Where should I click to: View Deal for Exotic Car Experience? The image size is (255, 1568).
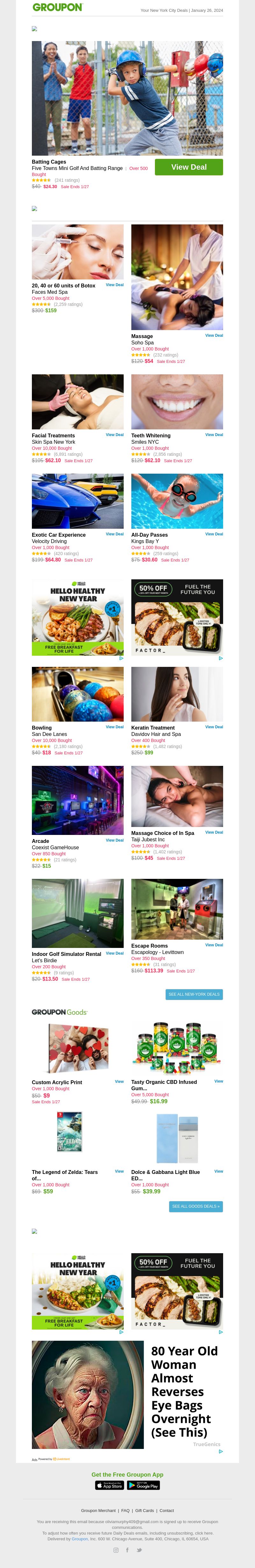coord(115,534)
